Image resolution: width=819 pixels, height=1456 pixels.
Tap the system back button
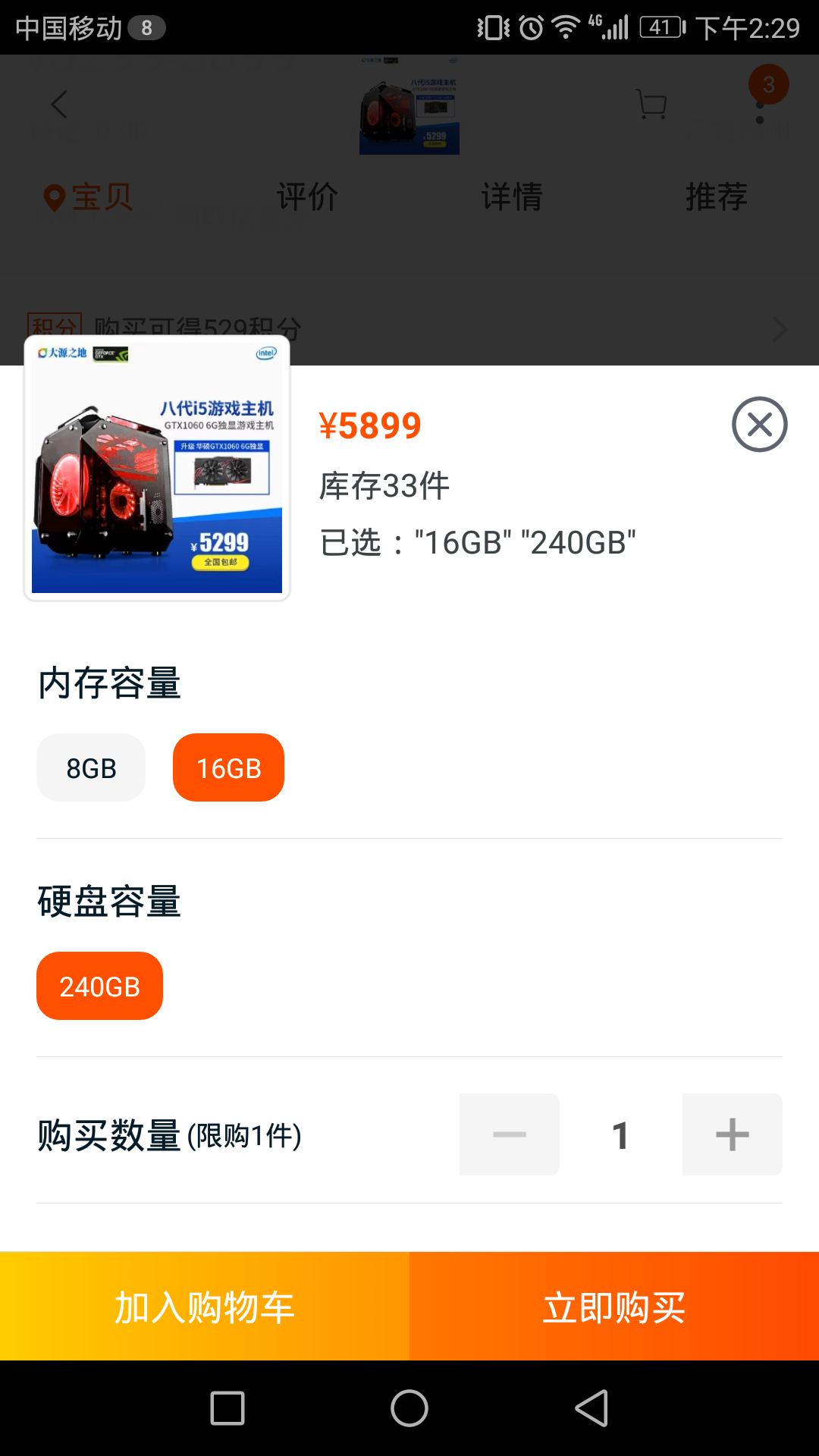[591, 1408]
